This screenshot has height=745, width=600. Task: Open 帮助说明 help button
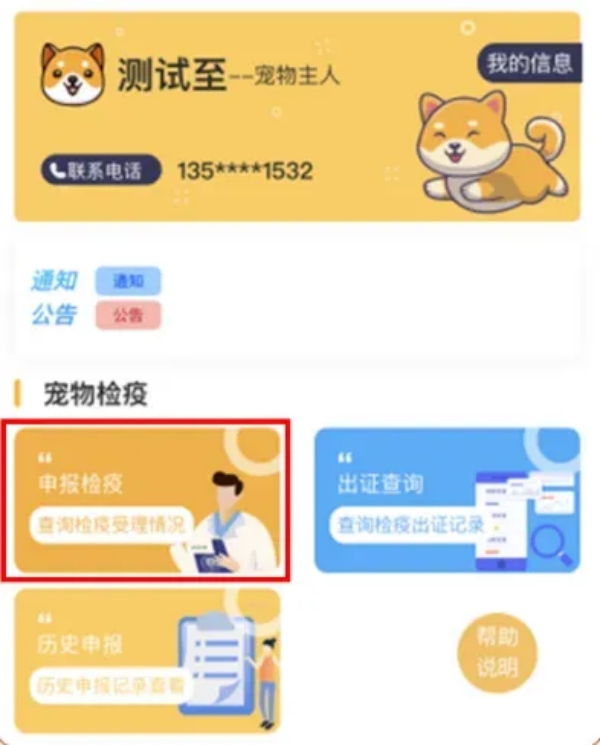click(497, 652)
